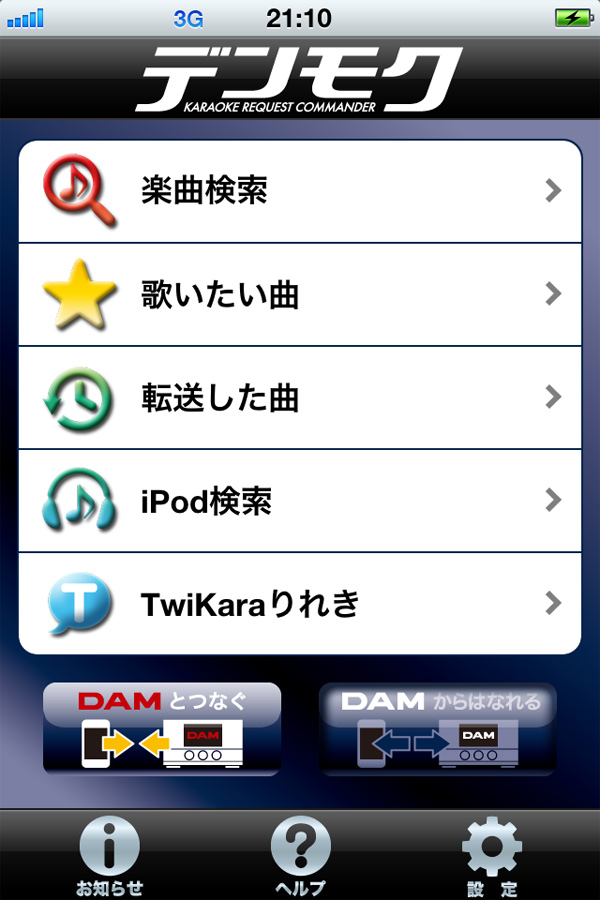Select the iPod検索 row

(300, 501)
